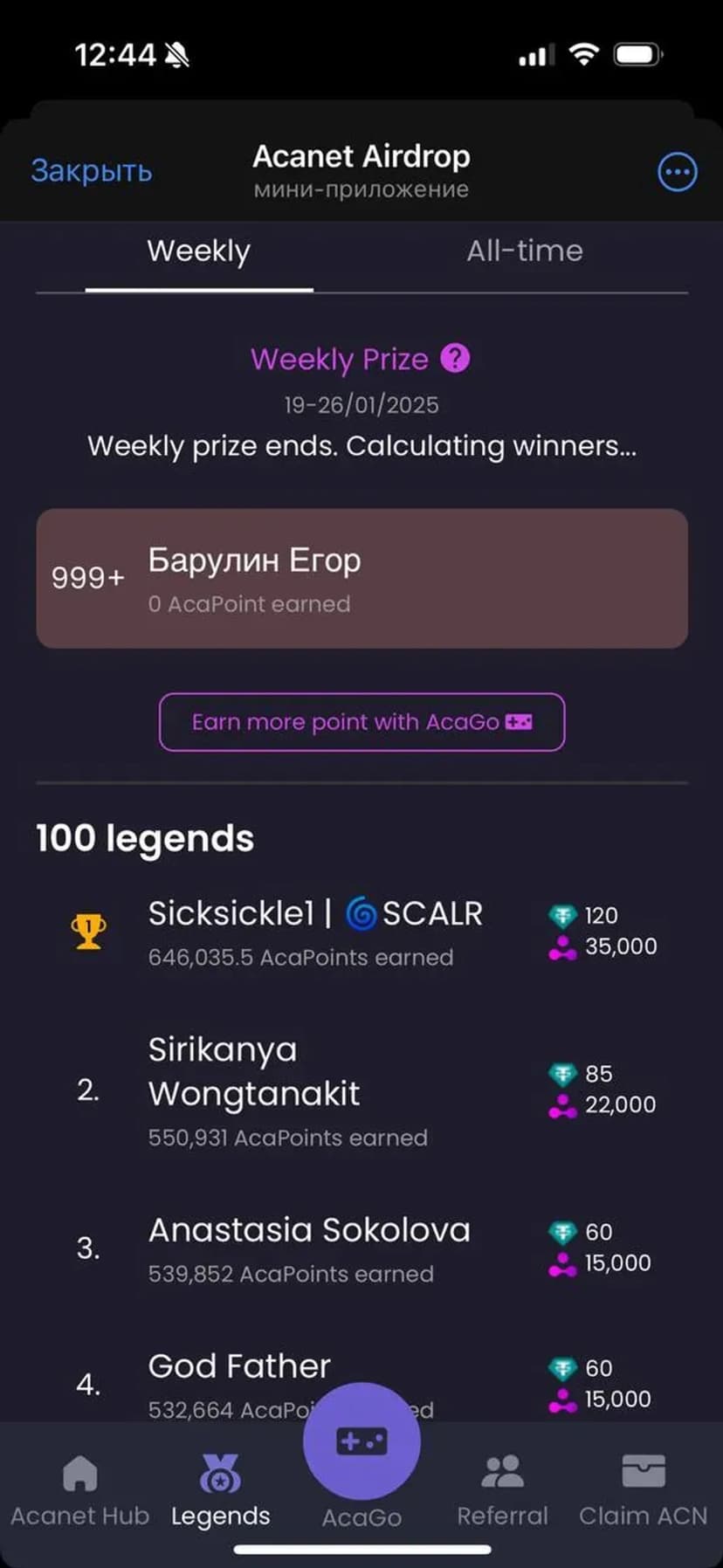Image resolution: width=723 pixels, height=1568 pixels.
Task: Open the Weekly Prize help question mark
Action: [x=455, y=358]
